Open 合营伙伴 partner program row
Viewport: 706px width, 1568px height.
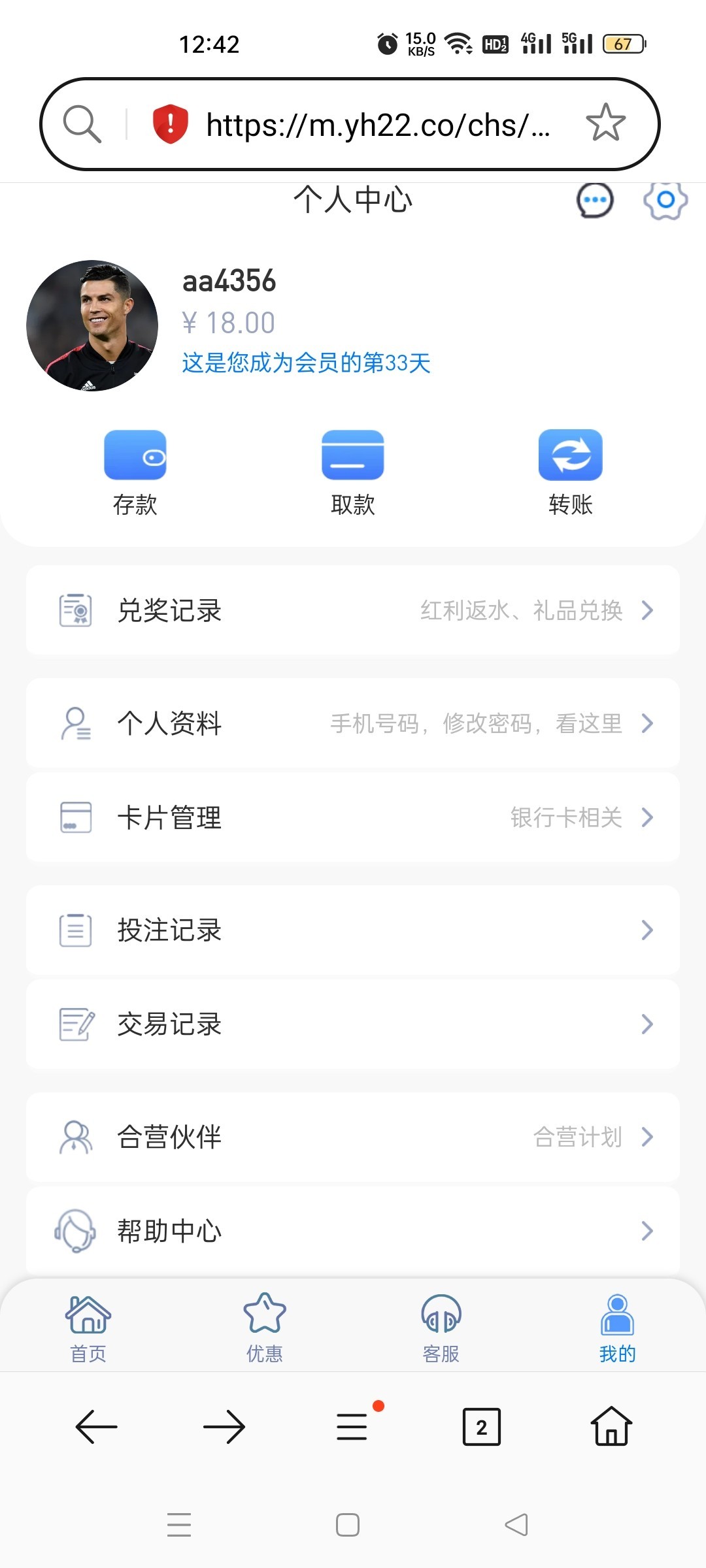[x=353, y=1137]
